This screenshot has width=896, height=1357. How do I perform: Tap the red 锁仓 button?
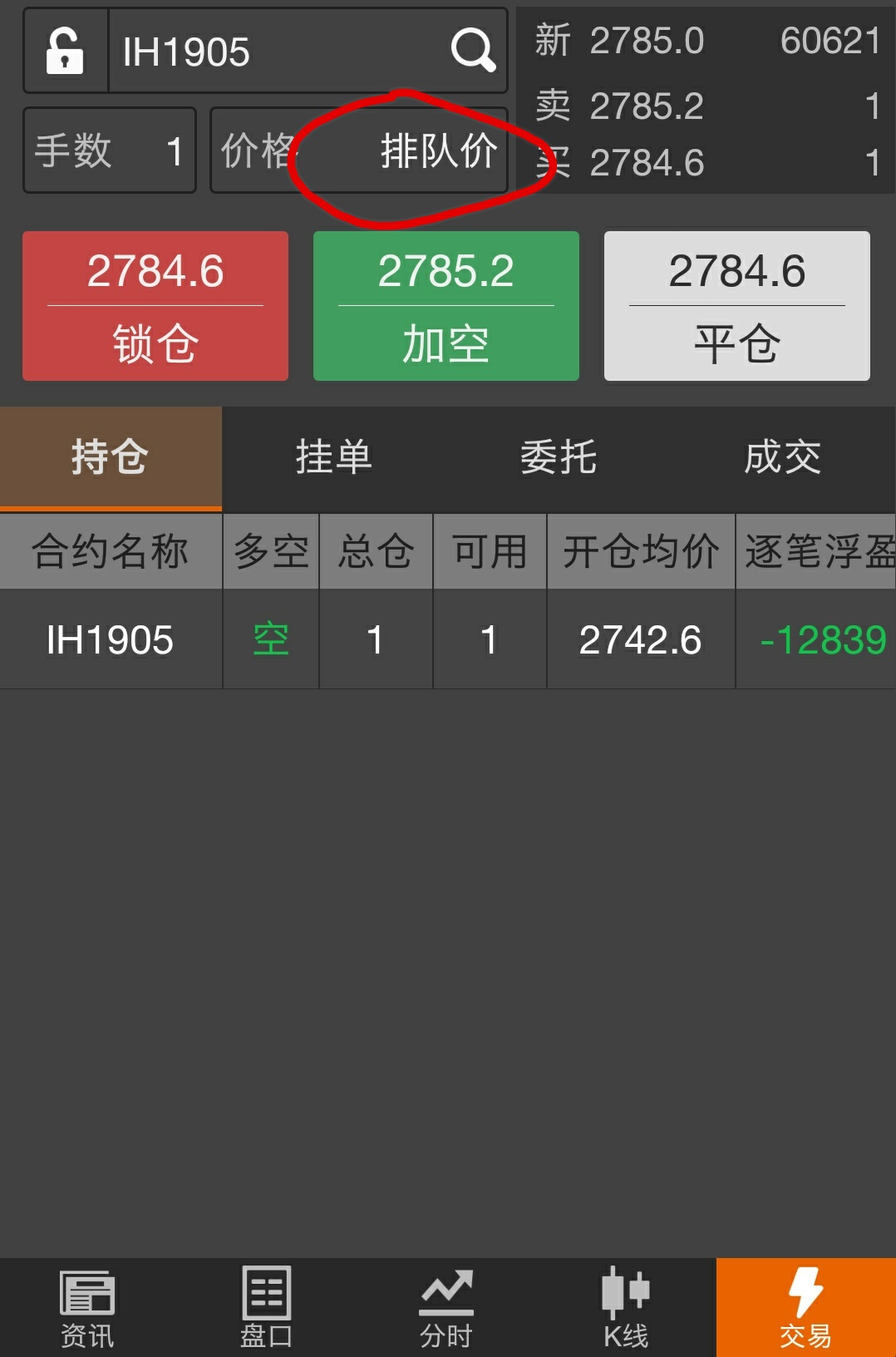(155, 306)
